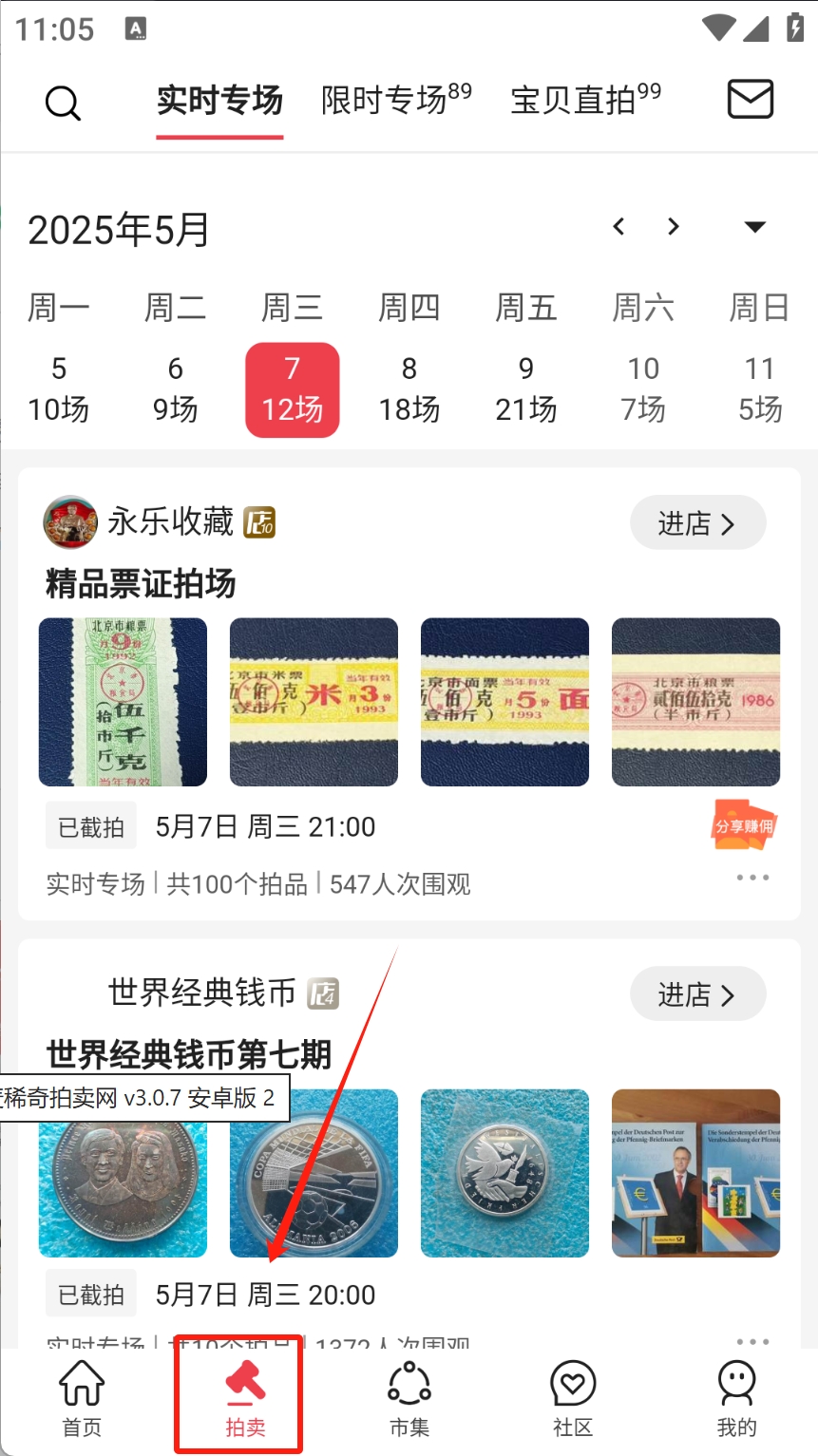Open the search icon
The height and width of the screenshot is (1456, 818).
[x=63, y=103]
